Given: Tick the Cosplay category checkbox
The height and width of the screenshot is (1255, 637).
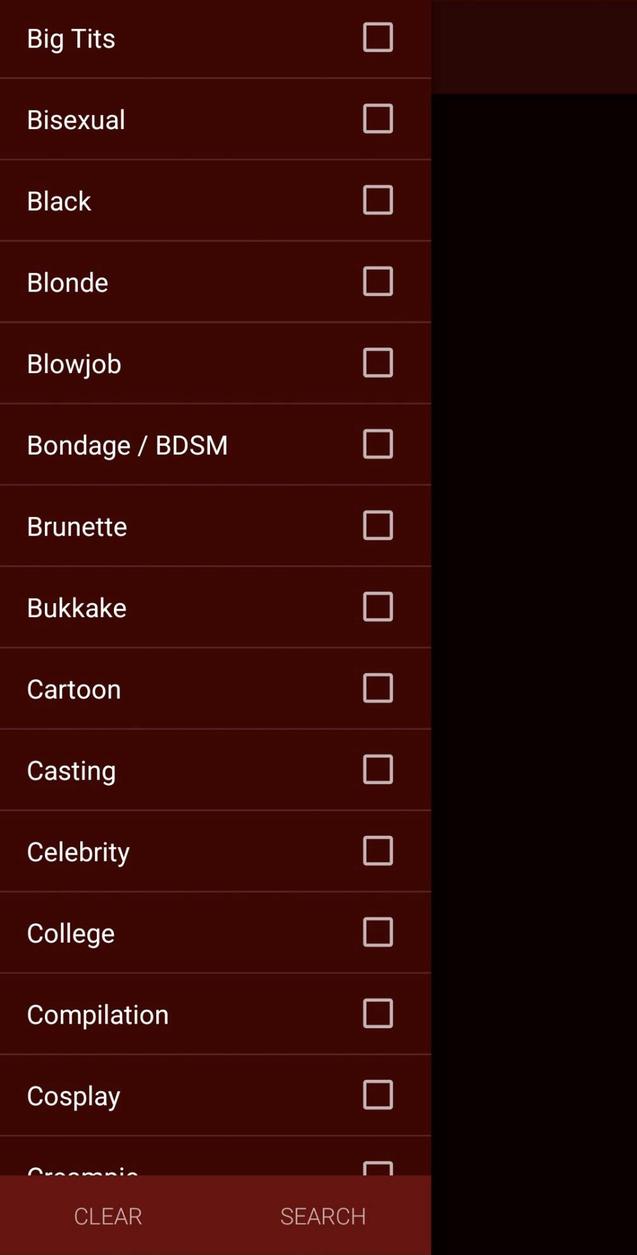Looking at the screenshot, I should tap(377, 1095).
